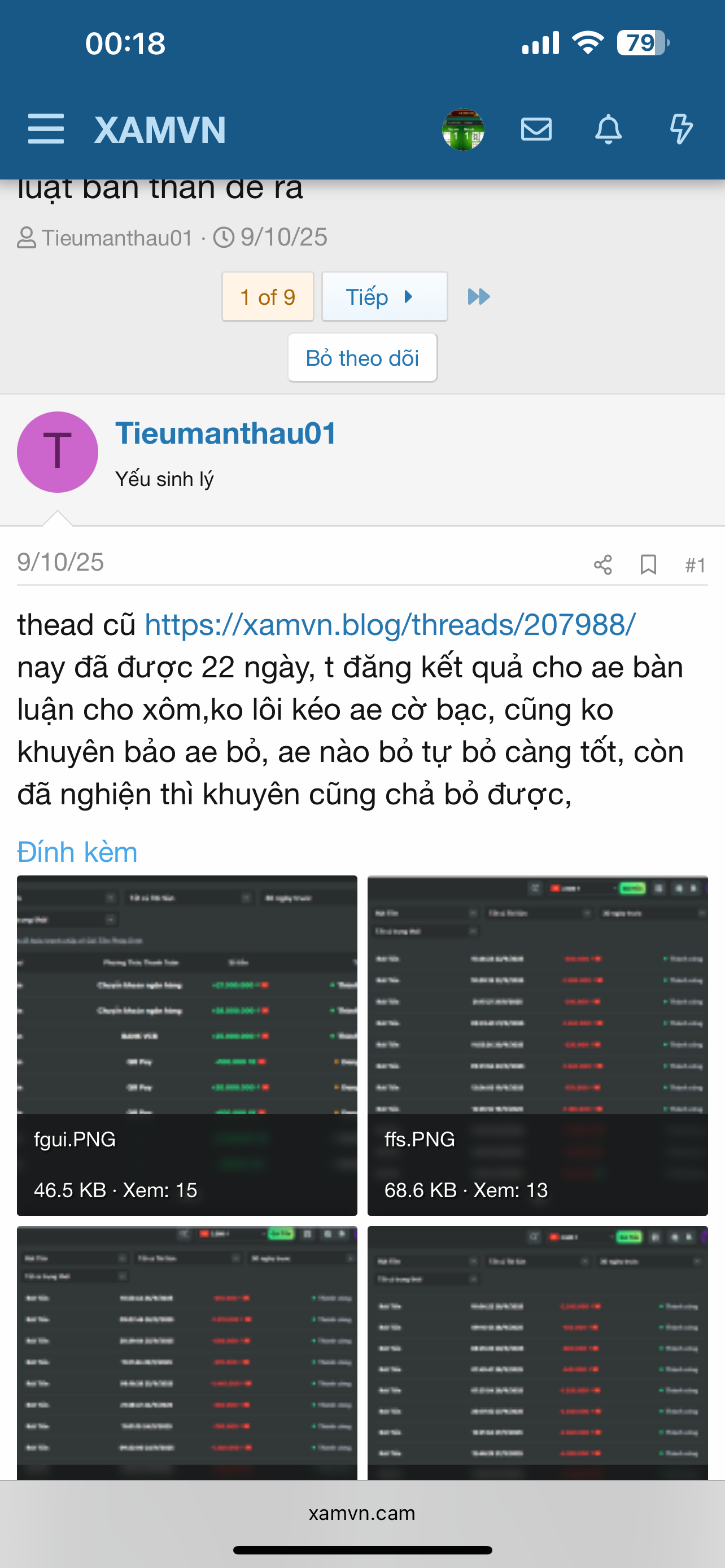Go to next page with Tiếp
The image size is (725, 1568).
coord(383,297)
